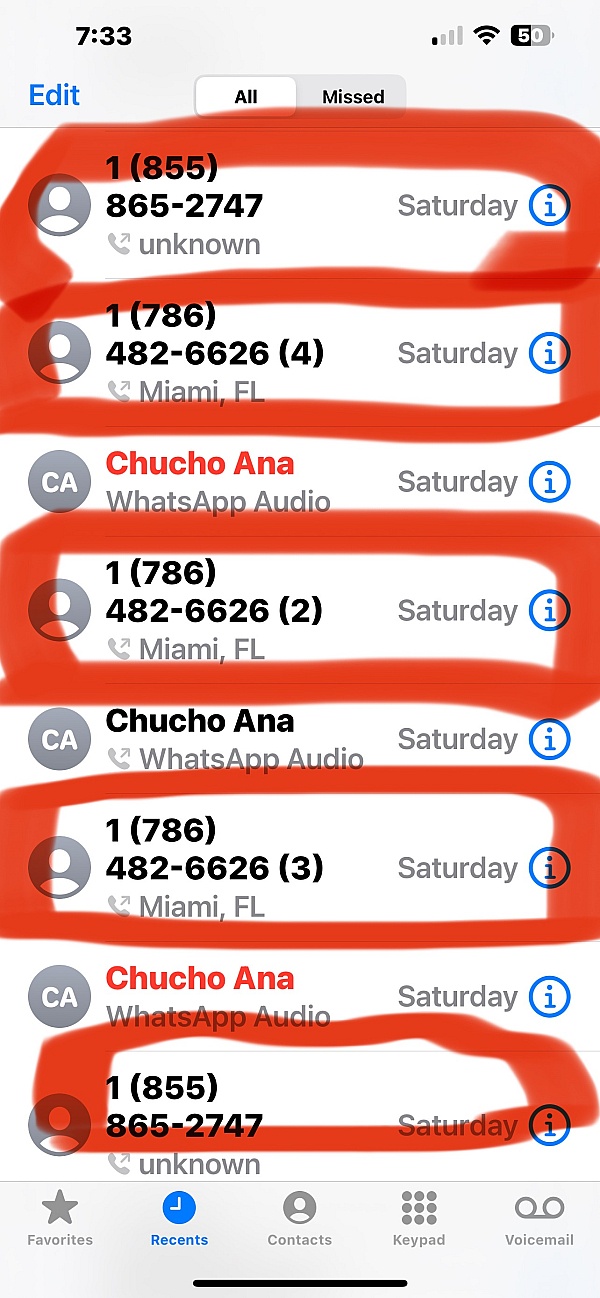
Task: Open the Keypad tab
Action: (x=419, y=1218)
